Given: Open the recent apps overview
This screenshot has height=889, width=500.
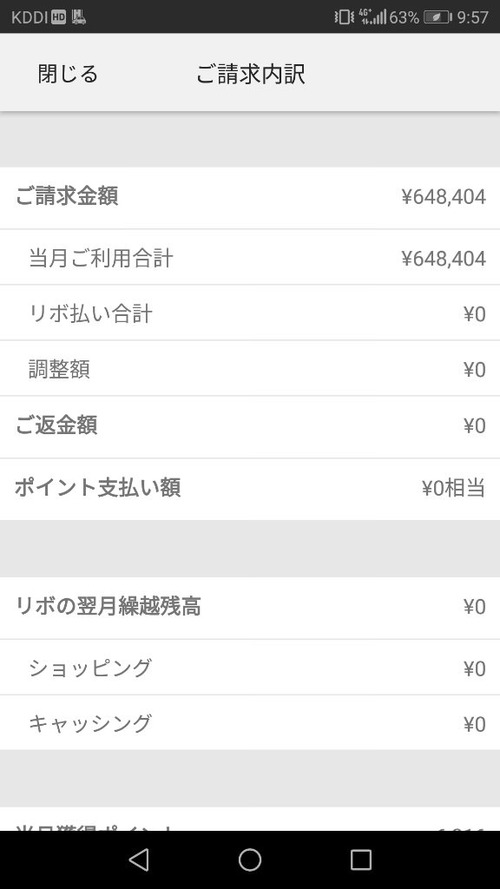Looking at the screenshot, I should click(361, 860).
